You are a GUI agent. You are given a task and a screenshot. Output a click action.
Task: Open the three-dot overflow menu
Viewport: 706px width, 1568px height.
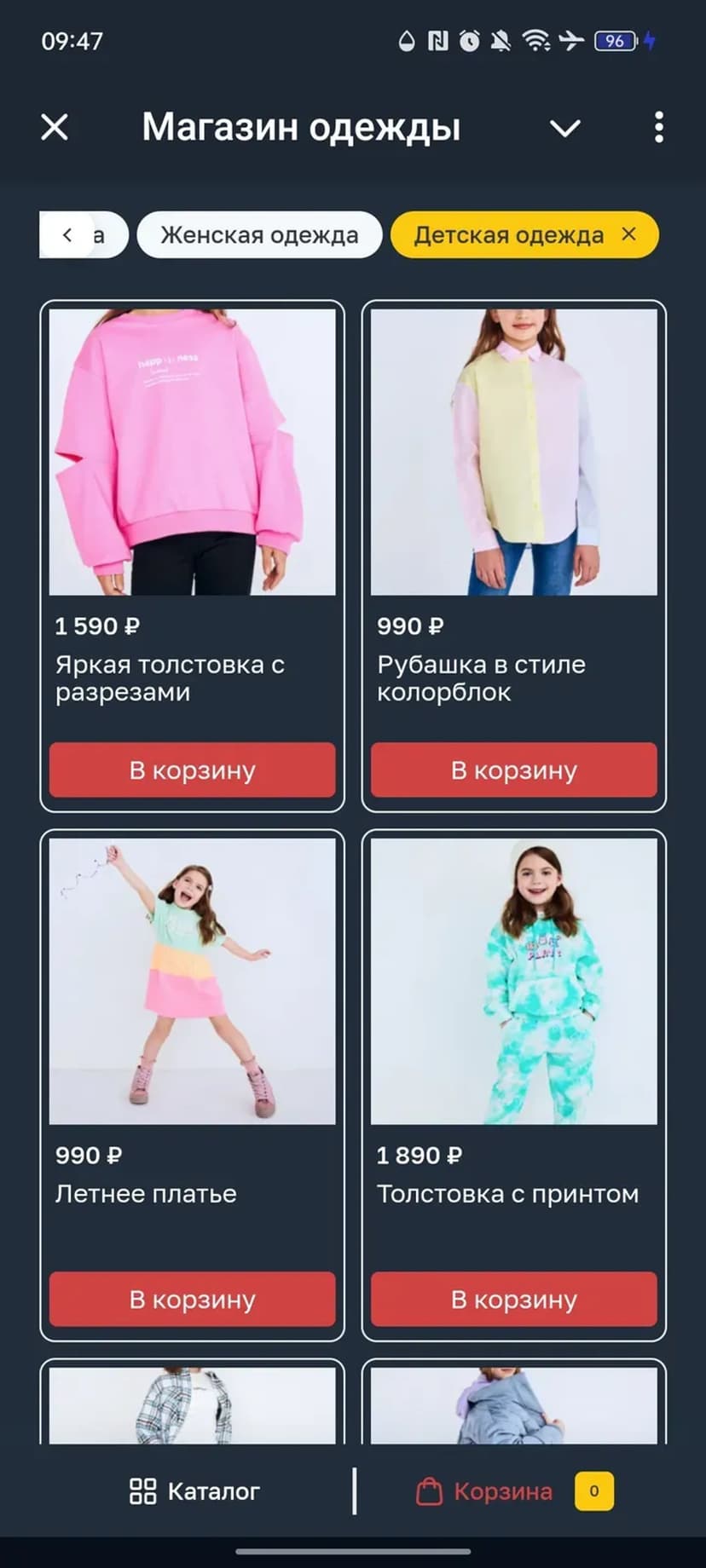pos(658,128)
